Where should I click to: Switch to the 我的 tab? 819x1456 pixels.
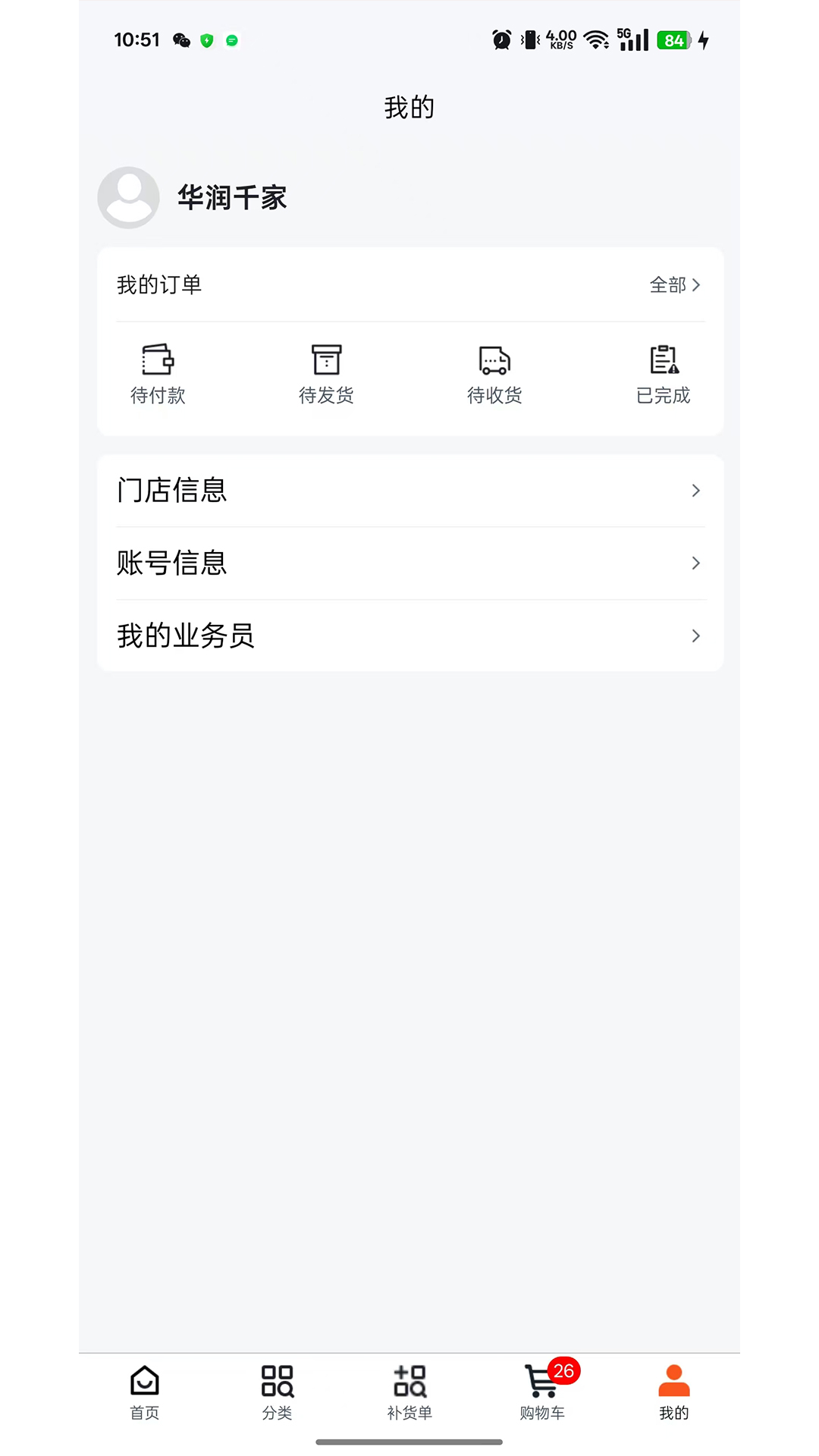point(674,1393)
